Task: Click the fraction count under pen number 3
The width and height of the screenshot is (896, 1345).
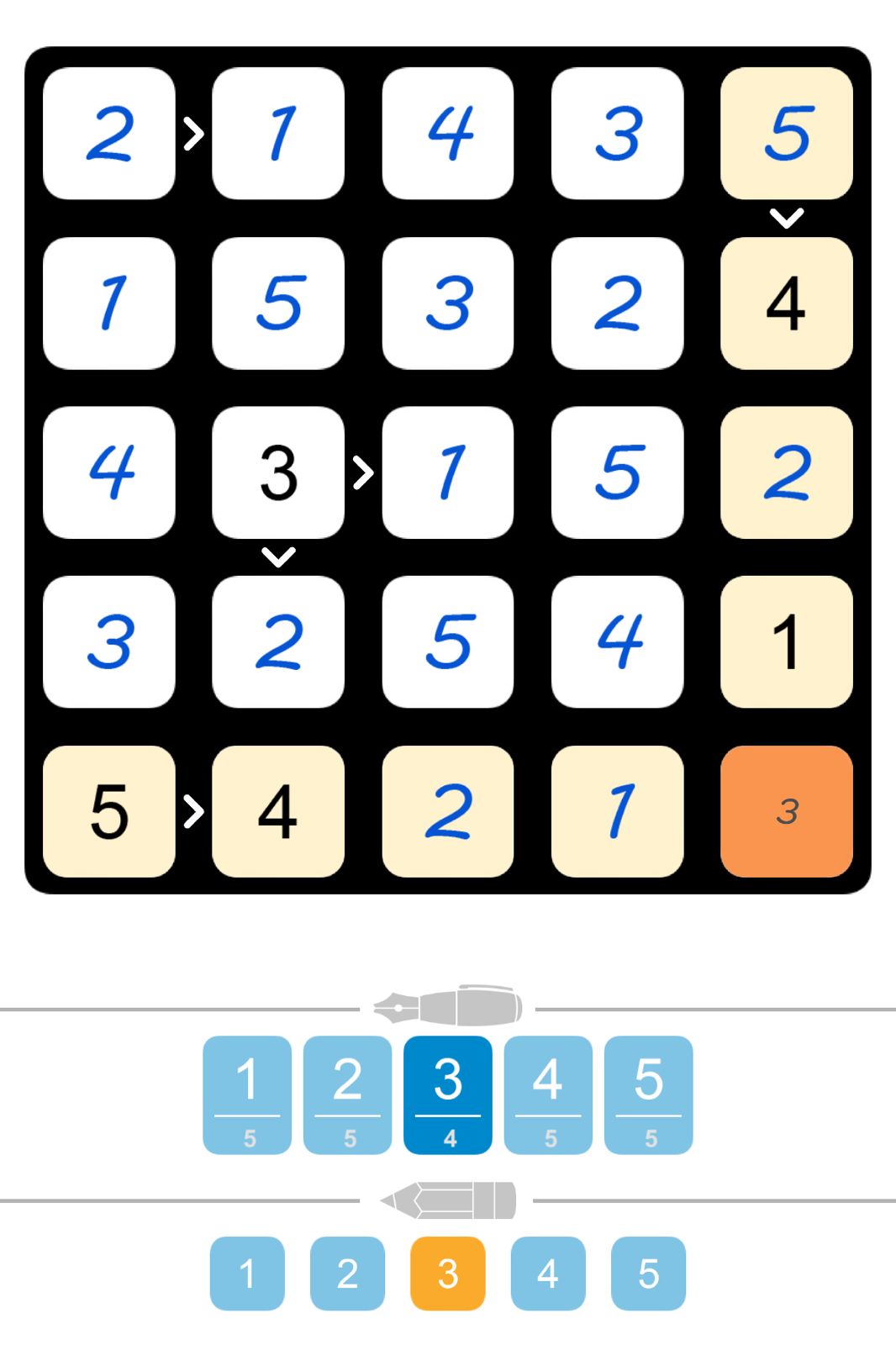Action: tap(448, 1137)
